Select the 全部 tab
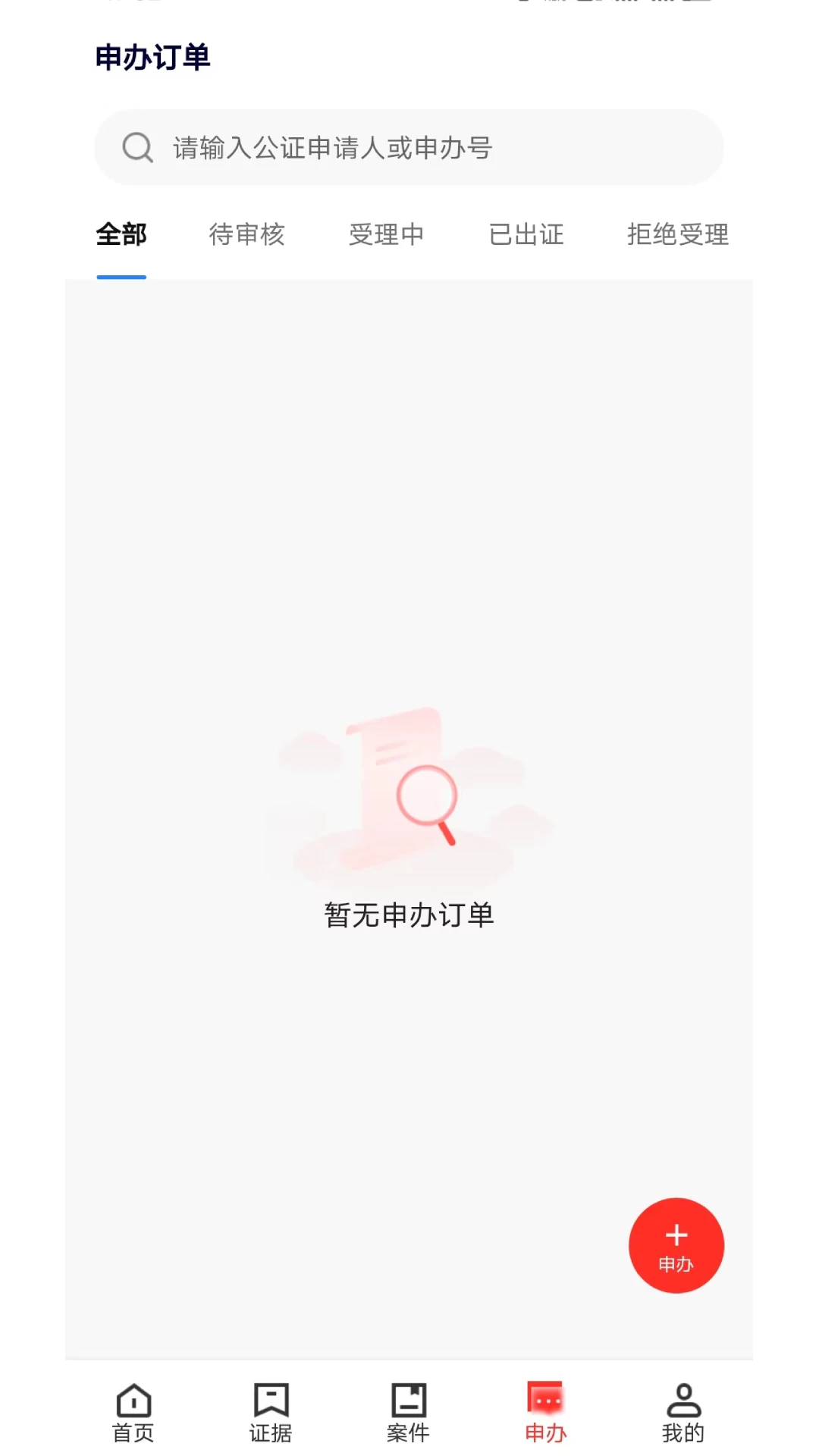Image resolution: width=819 pixels, height=1456 pixels. pyautogui.click(x=121, y=235)
